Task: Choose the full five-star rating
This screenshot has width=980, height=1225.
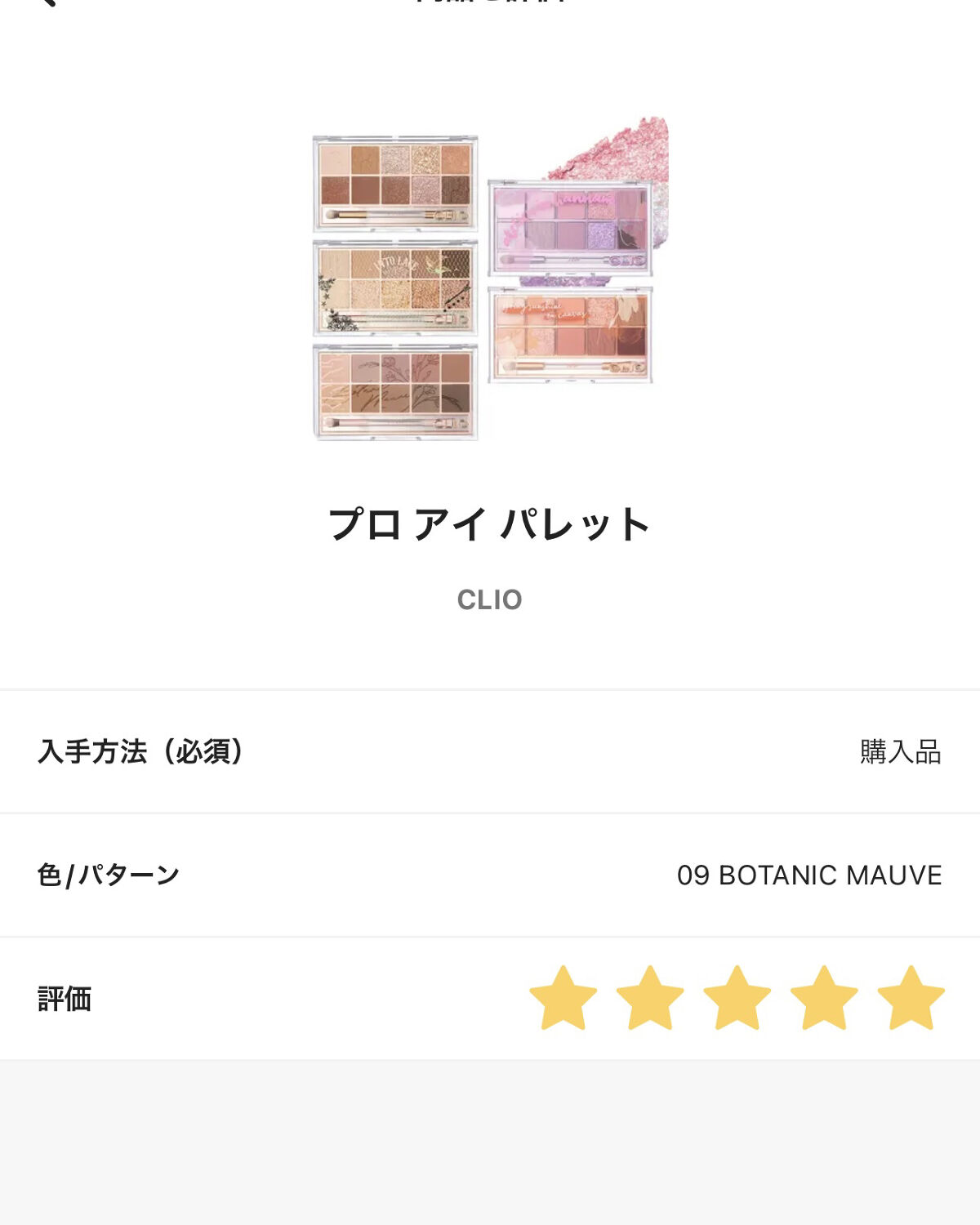Action: 911,998
